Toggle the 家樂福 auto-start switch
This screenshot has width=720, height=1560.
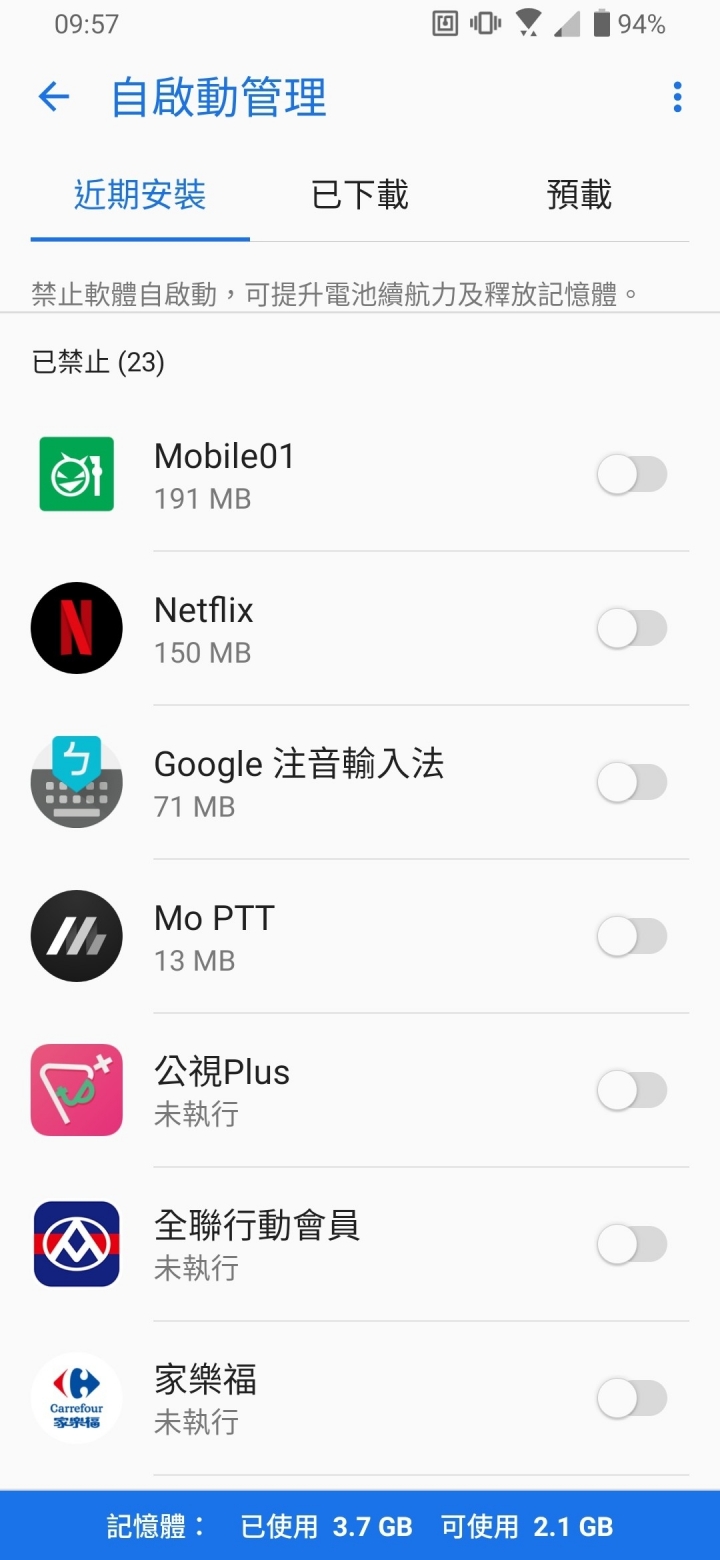click(631, 1398)
